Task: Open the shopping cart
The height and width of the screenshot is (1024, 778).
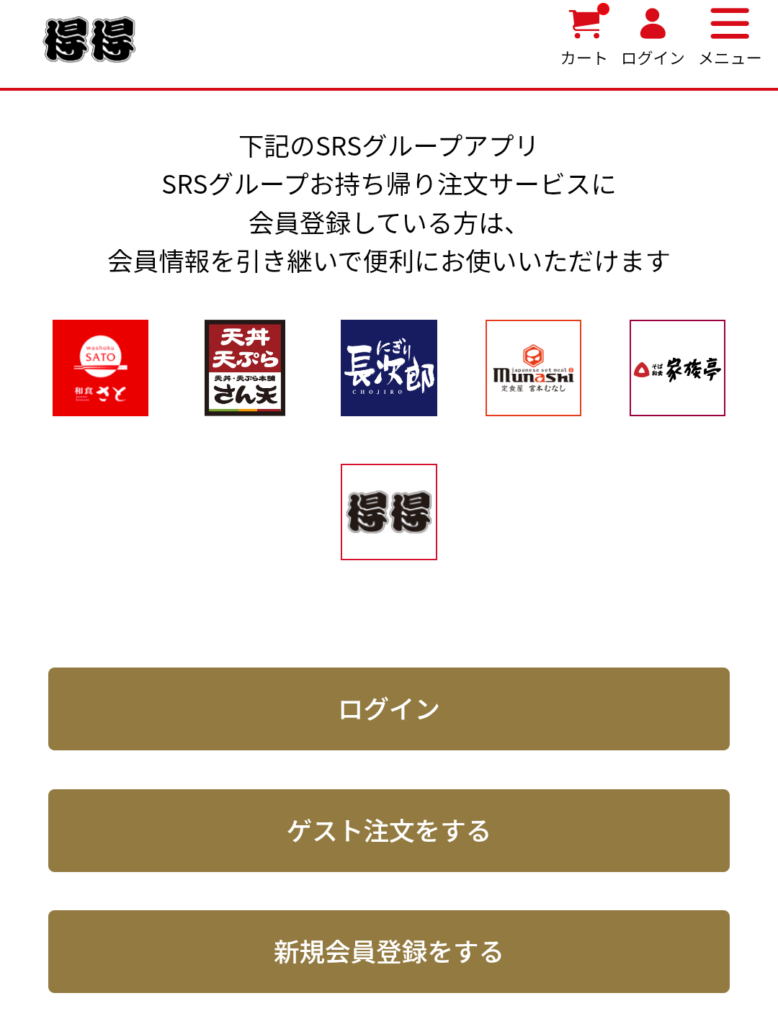Action: click(584, 35)
